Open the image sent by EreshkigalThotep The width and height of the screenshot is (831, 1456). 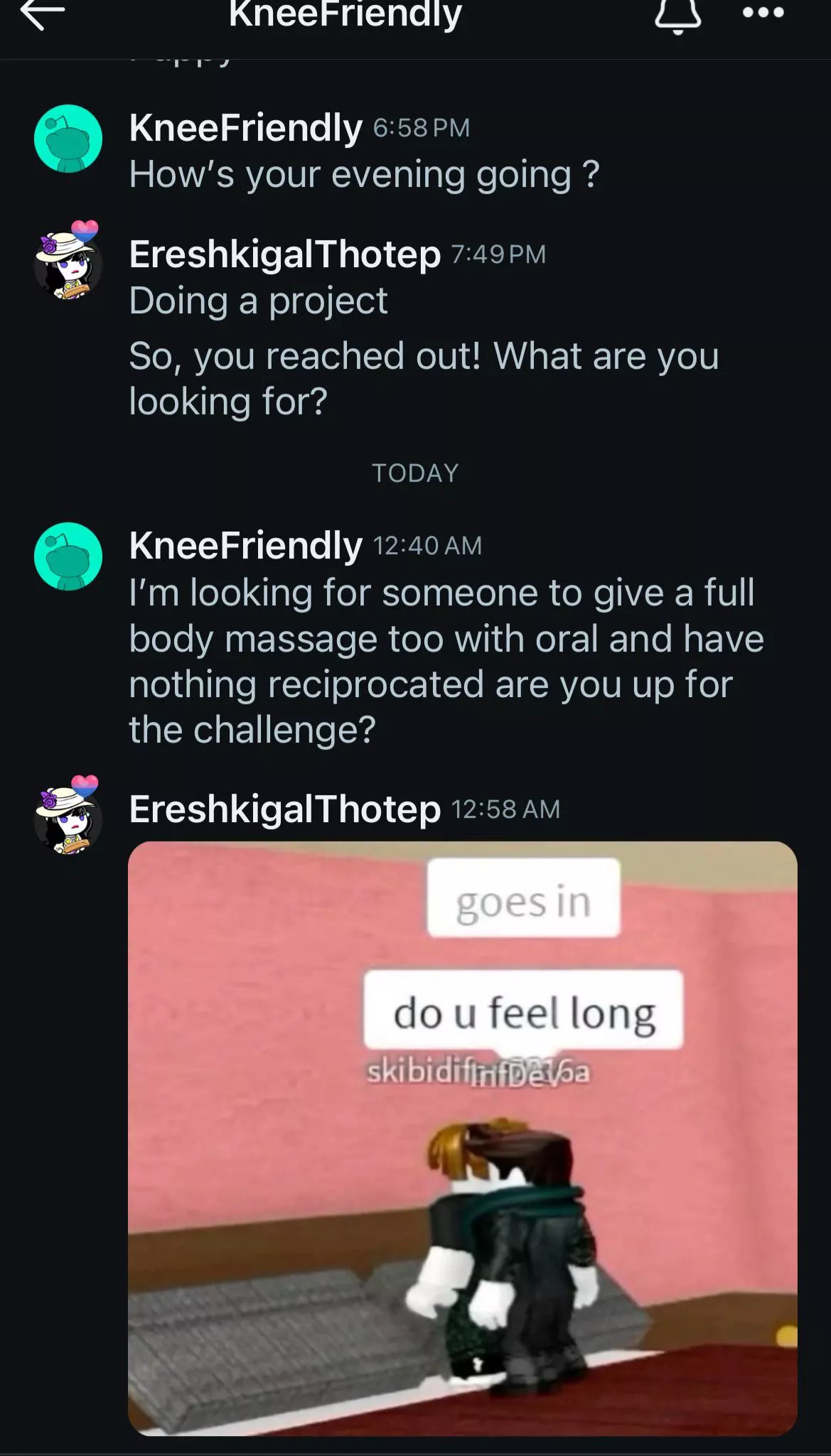point(462,1138)
